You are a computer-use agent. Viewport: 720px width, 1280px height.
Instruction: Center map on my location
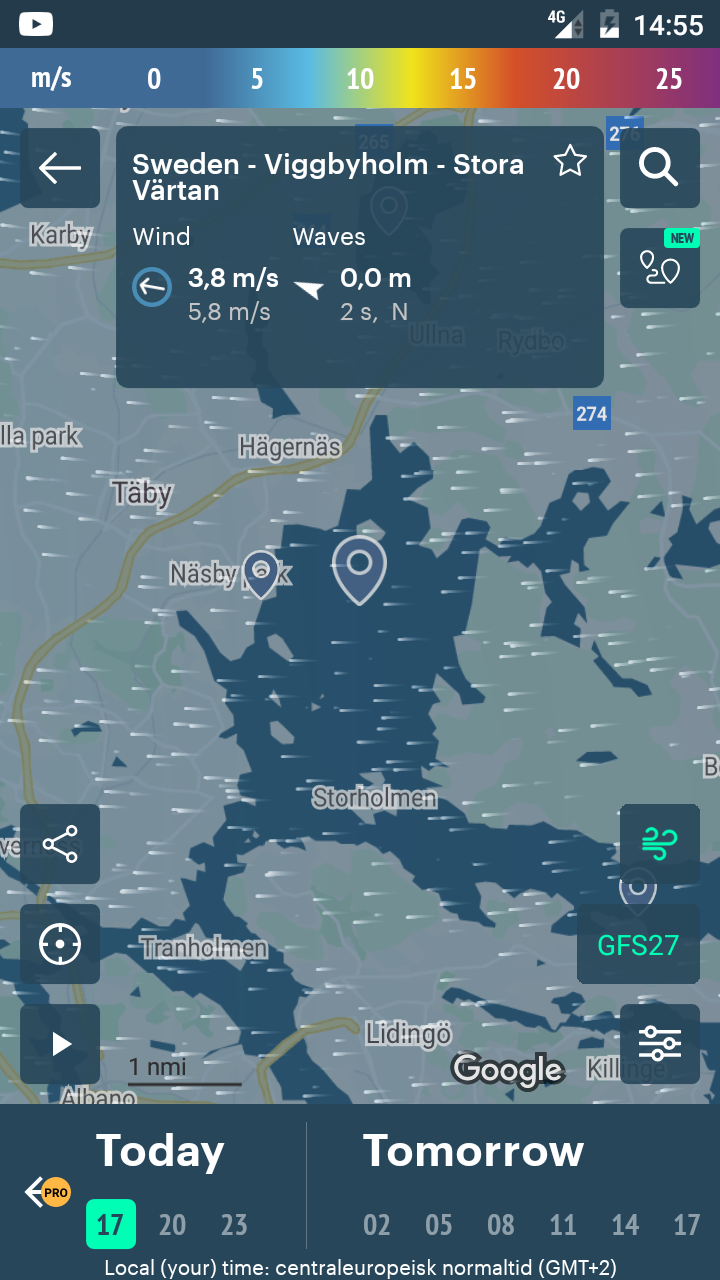point(60,944)
